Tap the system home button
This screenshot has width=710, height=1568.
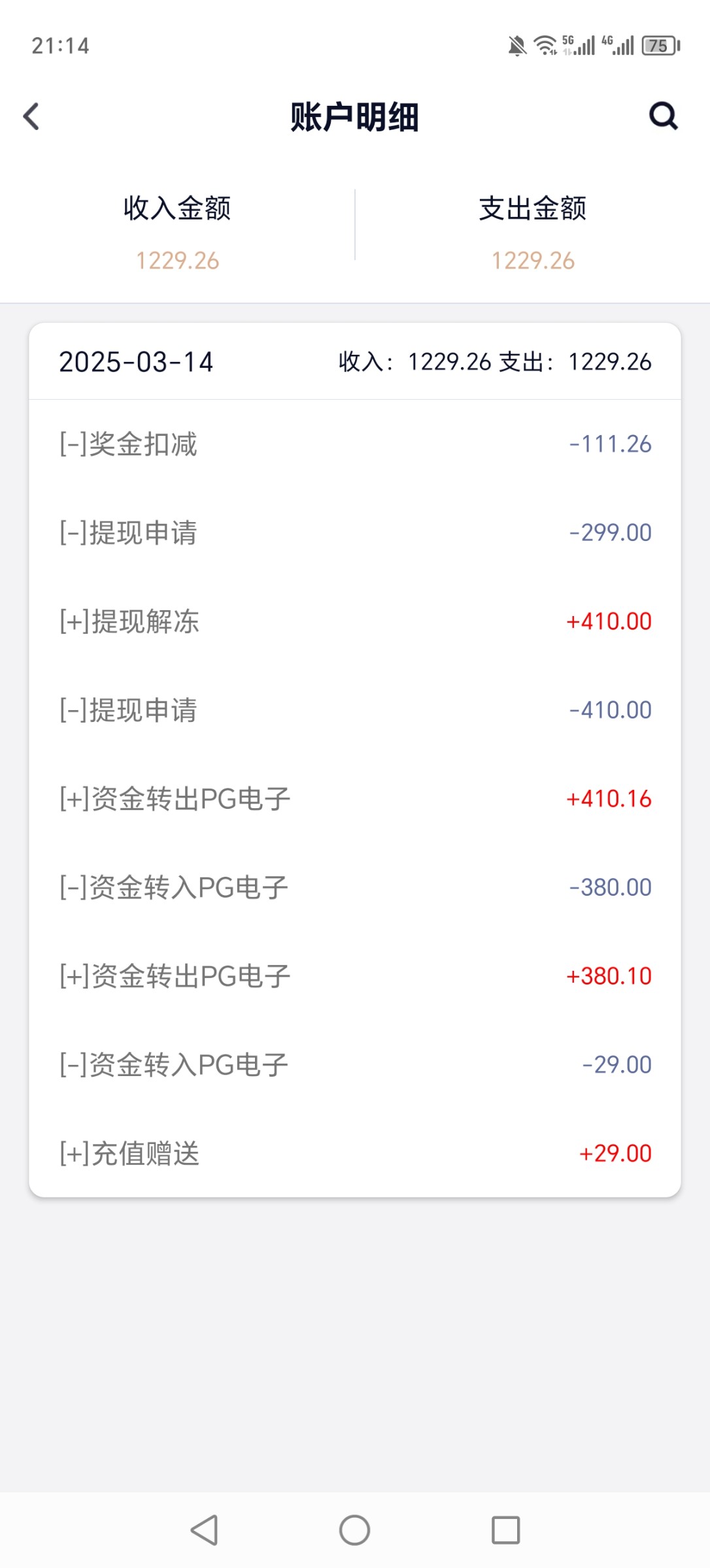click(354, 1530)
